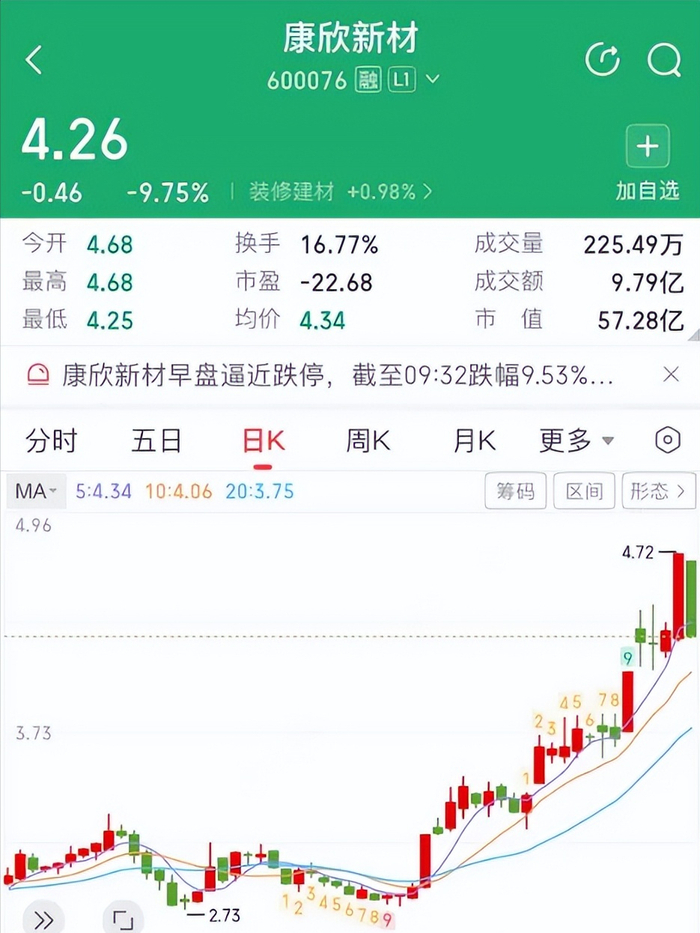The image size is (700, 933).
Task: Switch to the 月K chart tab
Action: (474, 440)
